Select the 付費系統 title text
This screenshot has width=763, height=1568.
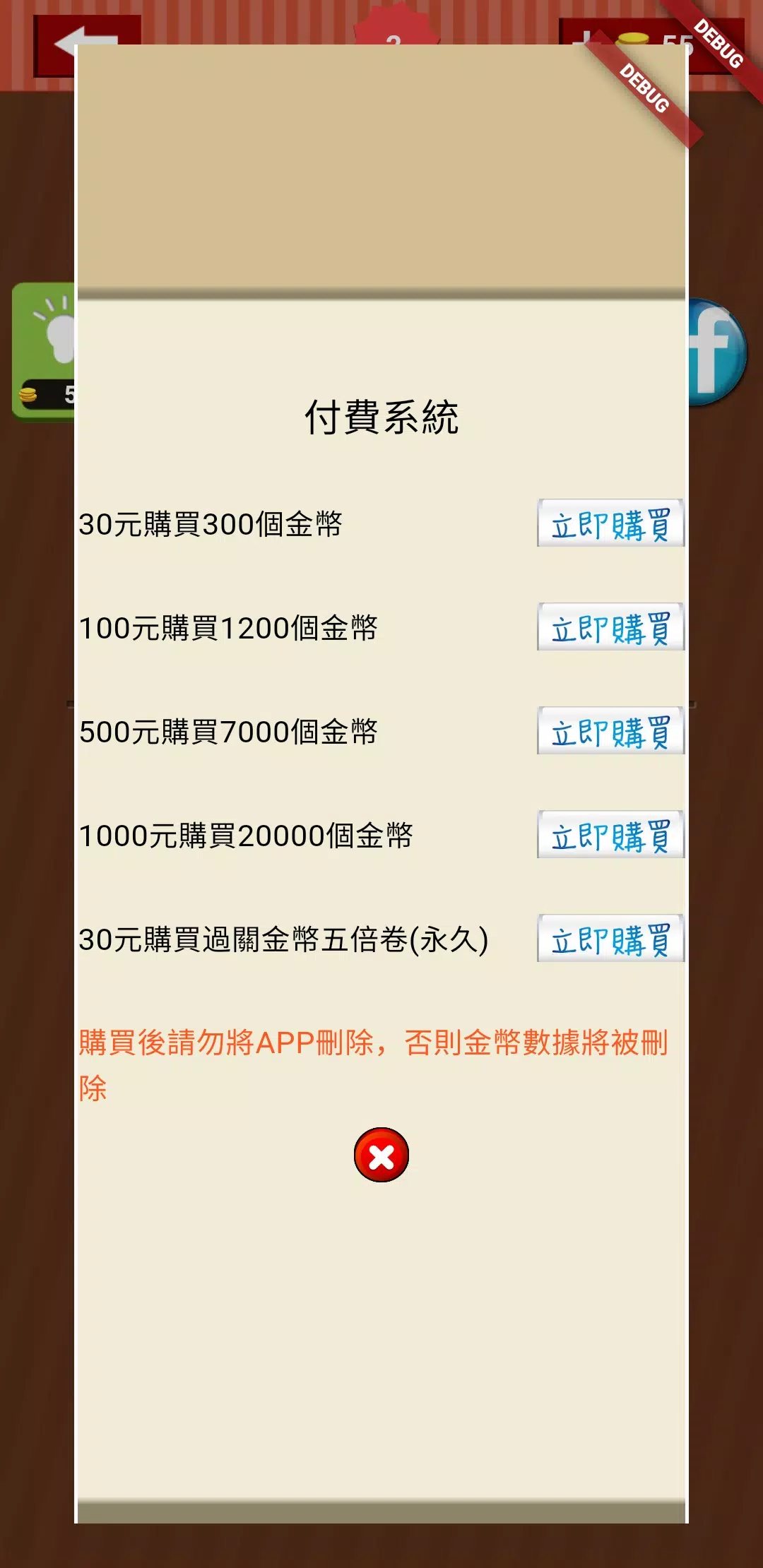coord(381,415)
